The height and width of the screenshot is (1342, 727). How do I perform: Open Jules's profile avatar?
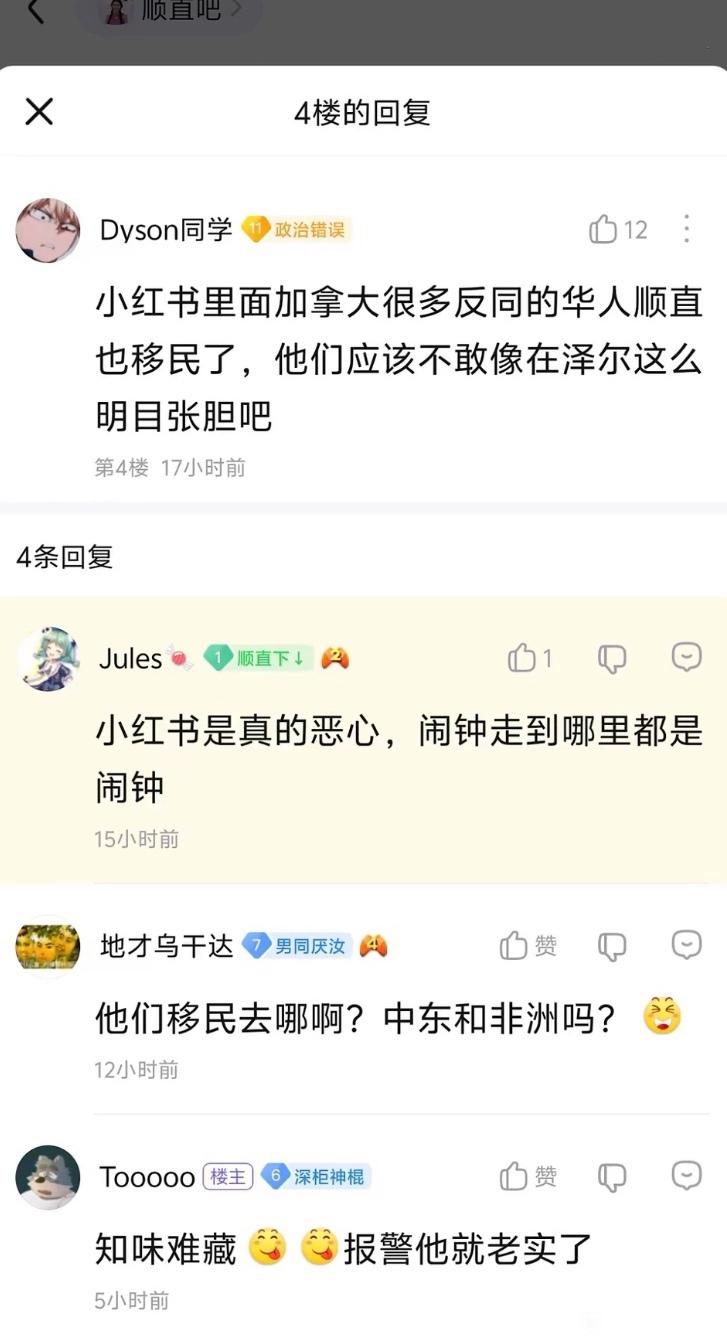[48, 659]
